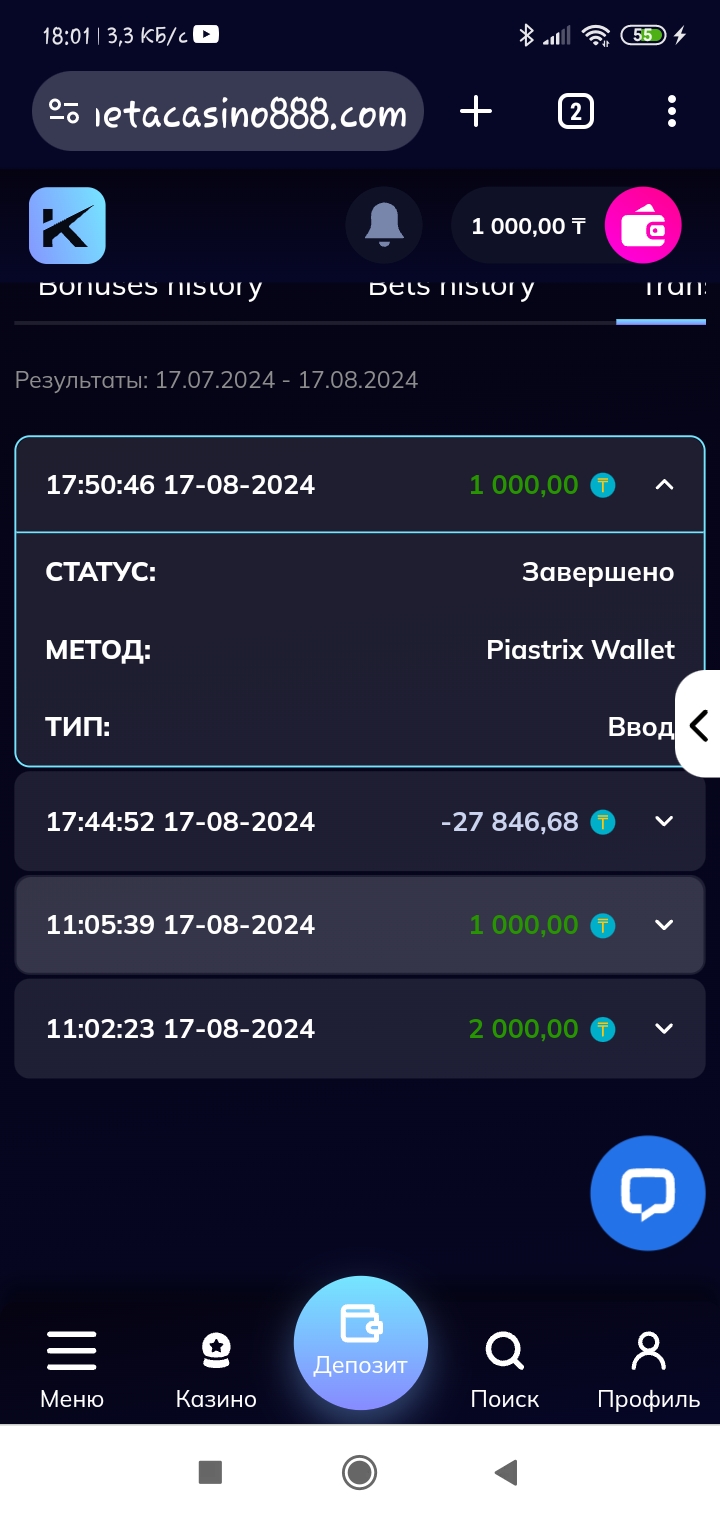Screen dimensions: 720x1520
Task: Expand the 11:05:39 transaction row
Action: coord(664,925)
